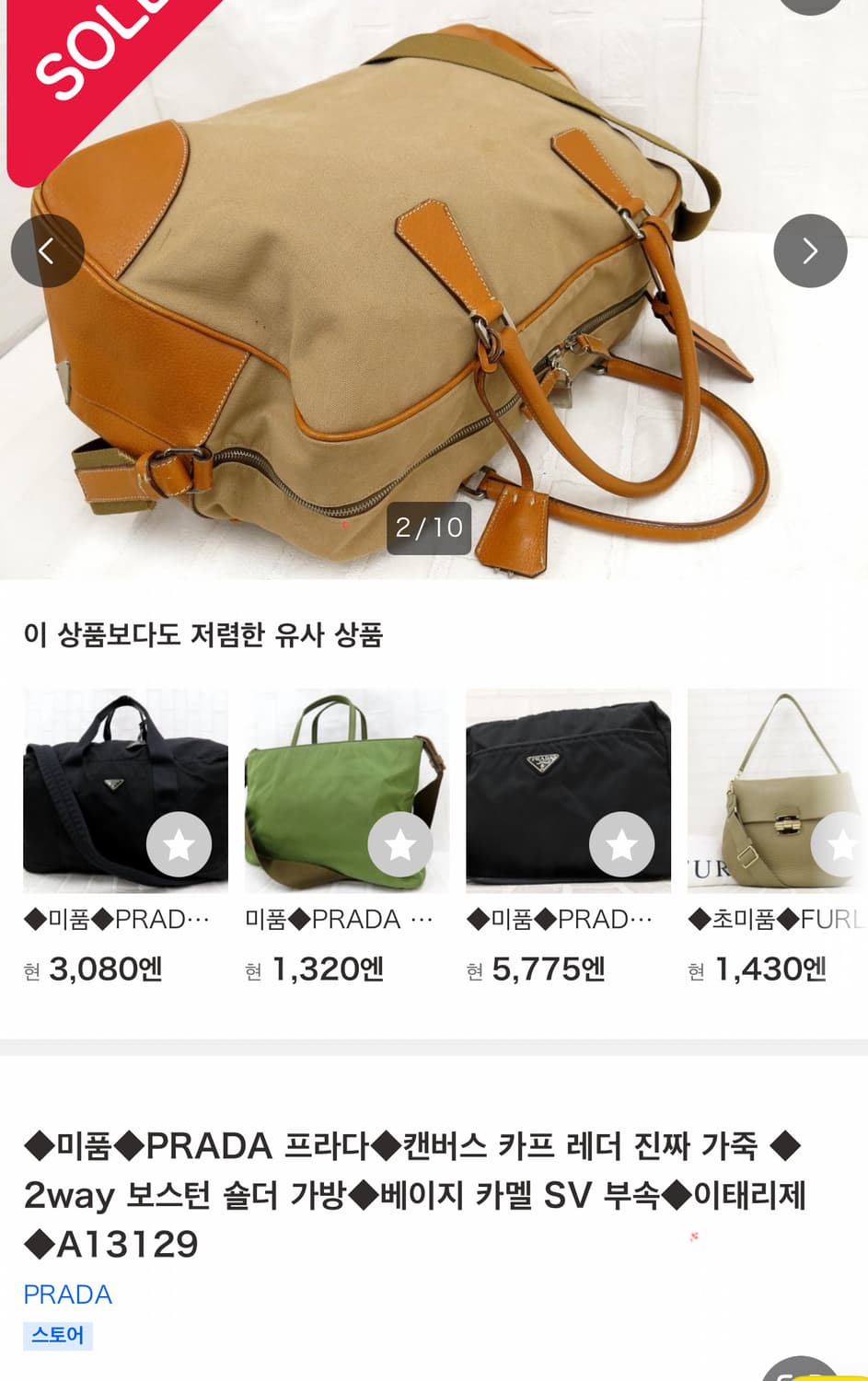
Task: Open the PRADA brand link
Action: coord(66,1294)
